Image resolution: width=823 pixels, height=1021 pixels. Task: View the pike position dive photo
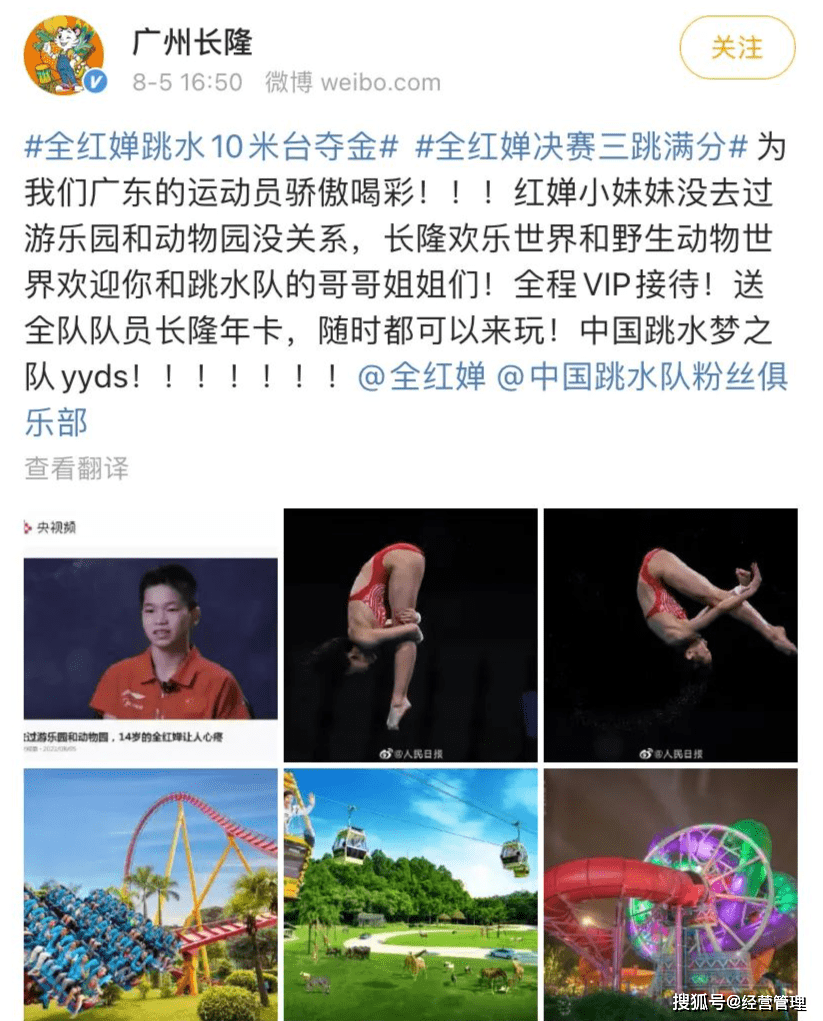[x=670, y=635]
